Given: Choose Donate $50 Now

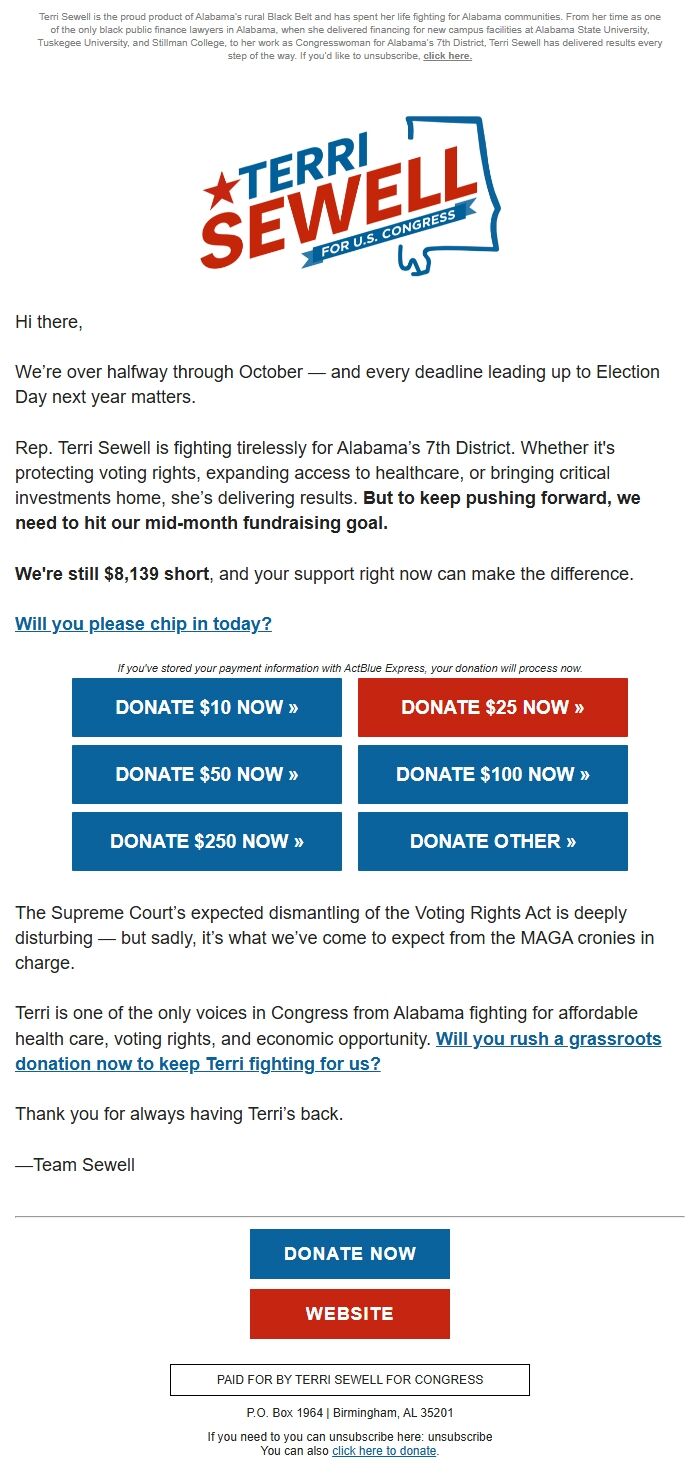Looking at the screenshot, I should coord(207,774).
